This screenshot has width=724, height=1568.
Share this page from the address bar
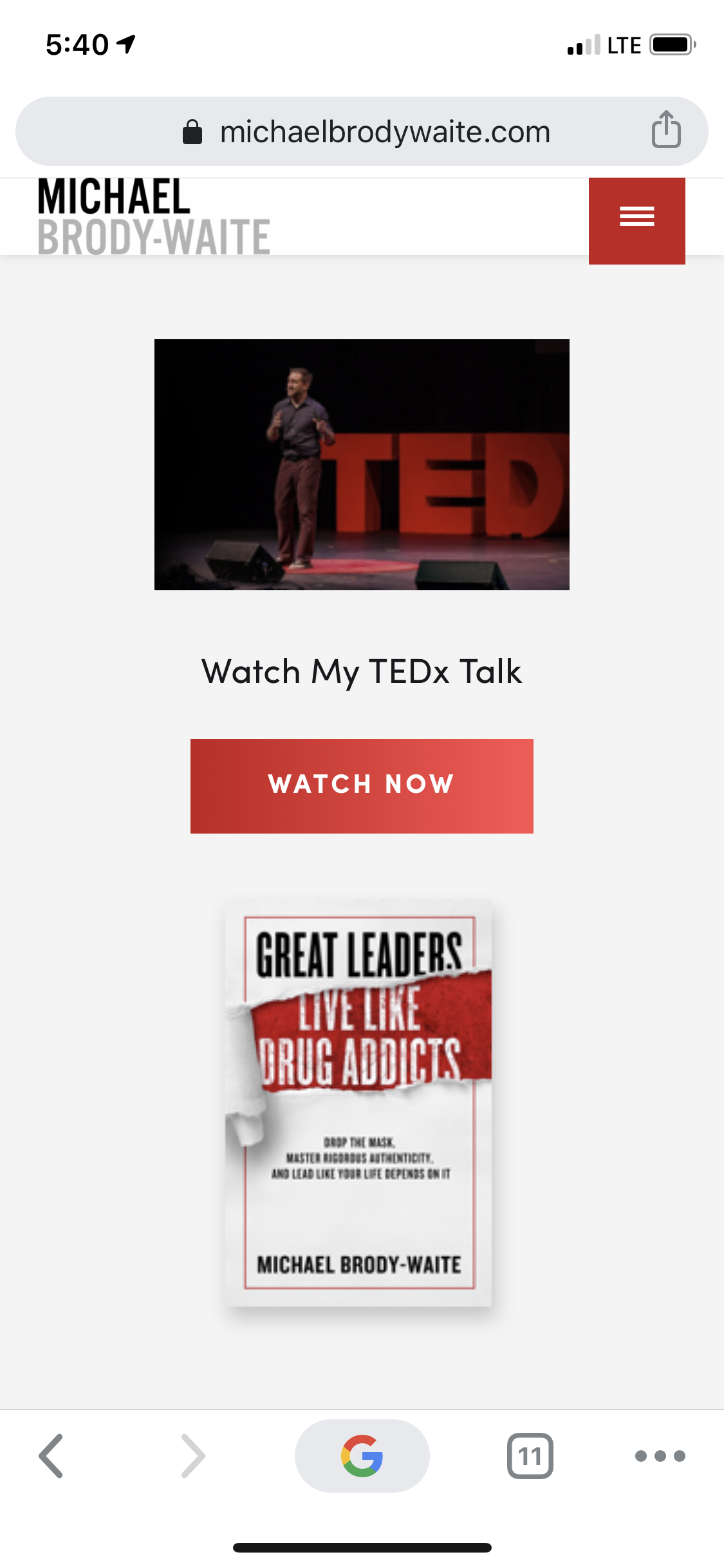(x=666, y=129)
